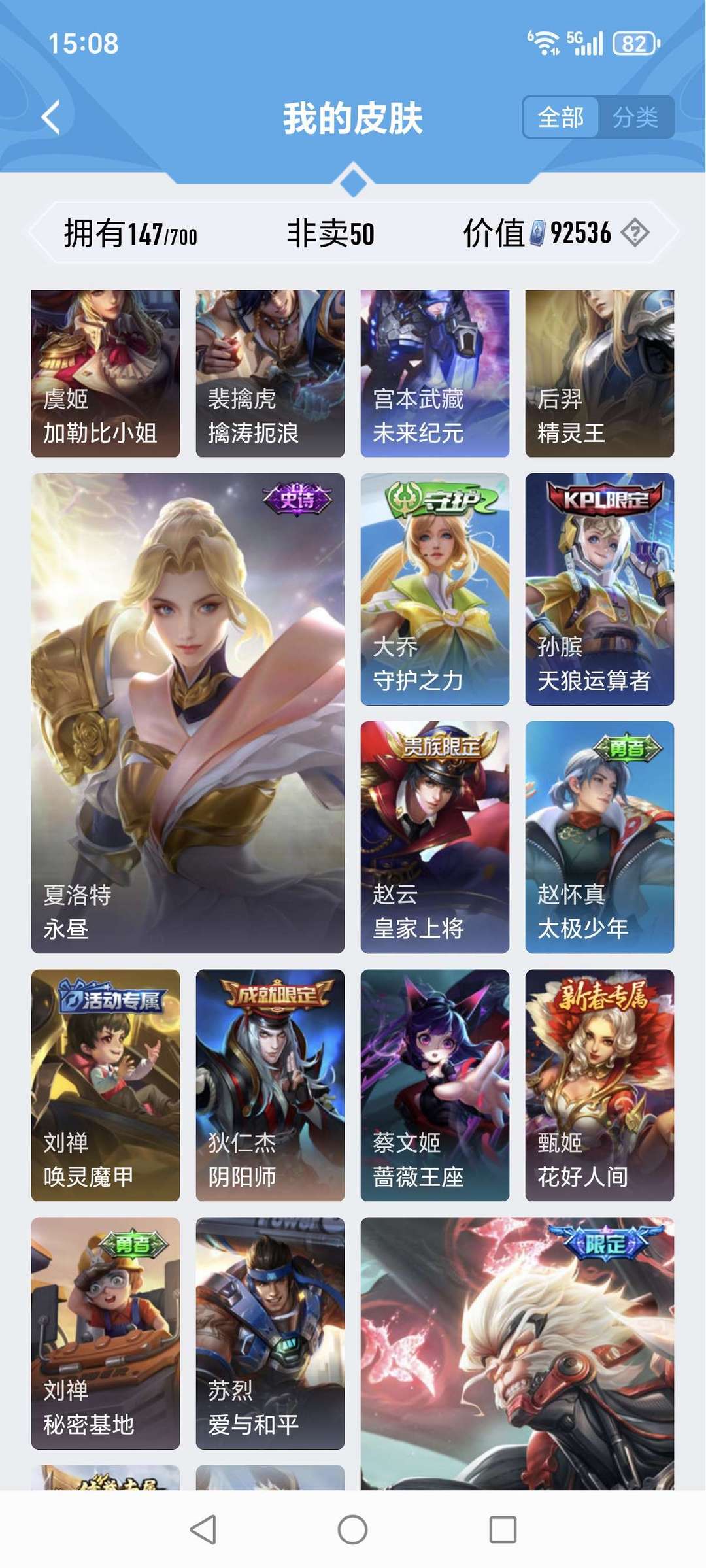View the 宫本武藏 未来纪元 skin
Screen dimensions: 706x1568
(435, 373)
